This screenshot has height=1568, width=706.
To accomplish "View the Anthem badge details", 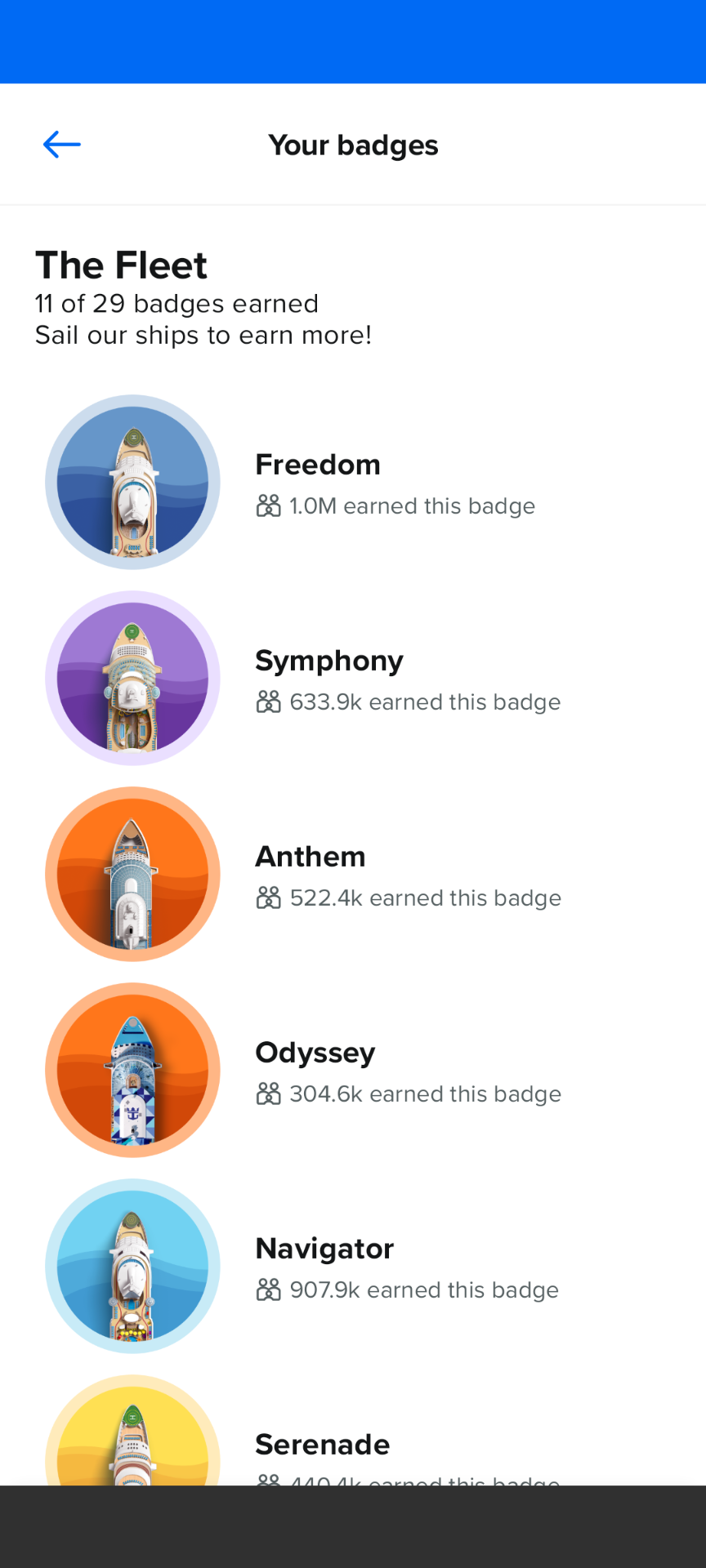I will point(353,874).
